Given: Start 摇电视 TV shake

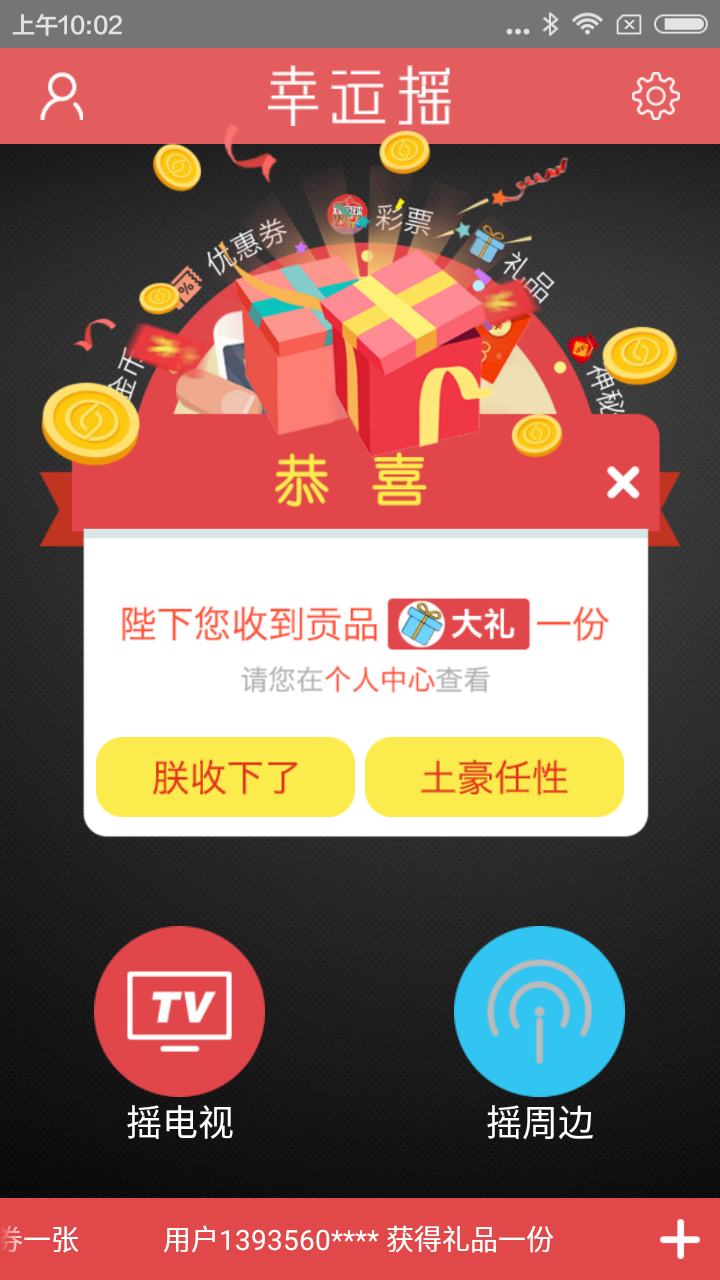Looking at the screenshot, I should point(180,1011).
